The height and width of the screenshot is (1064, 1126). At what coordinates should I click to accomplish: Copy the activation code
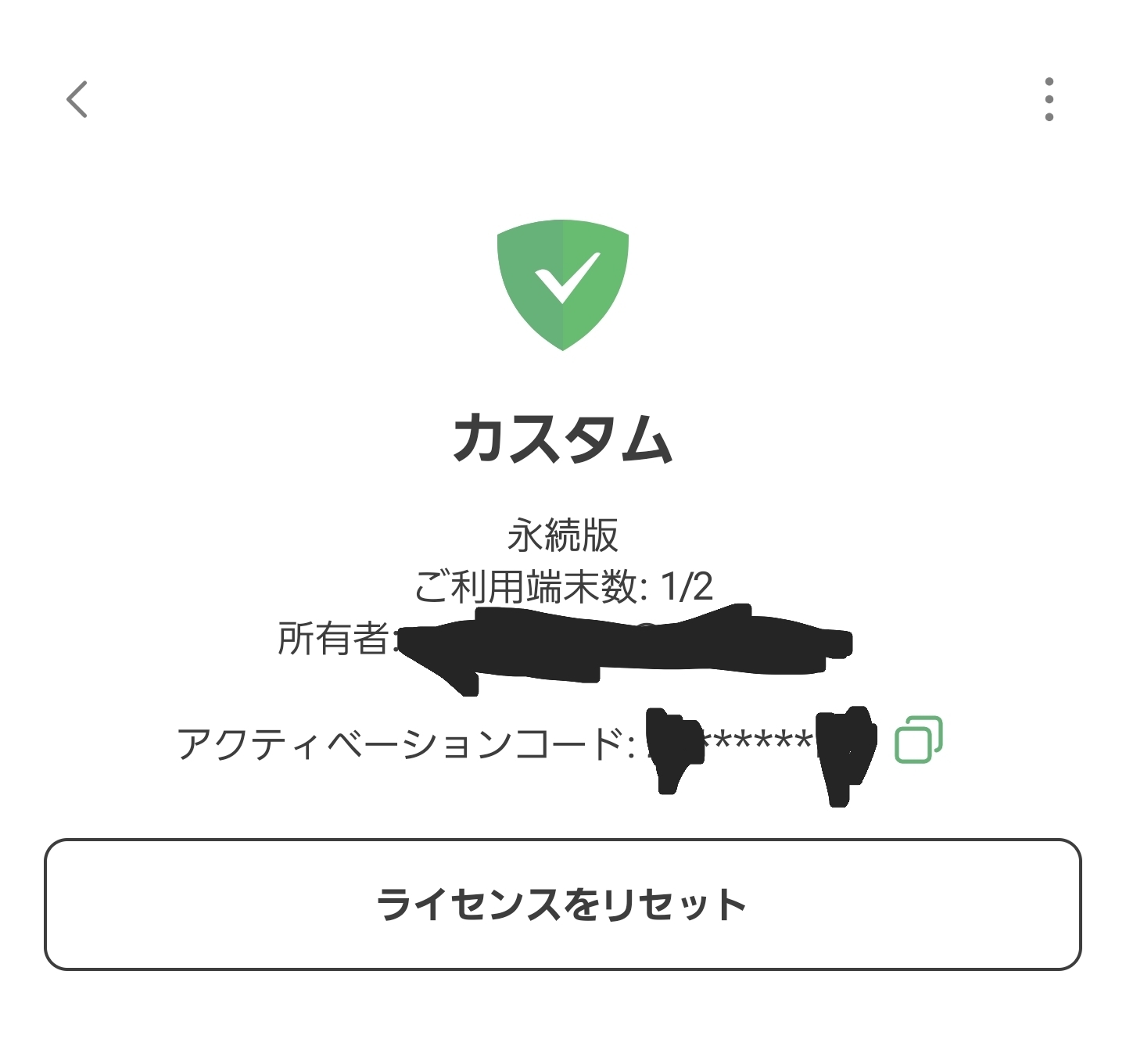918,740
